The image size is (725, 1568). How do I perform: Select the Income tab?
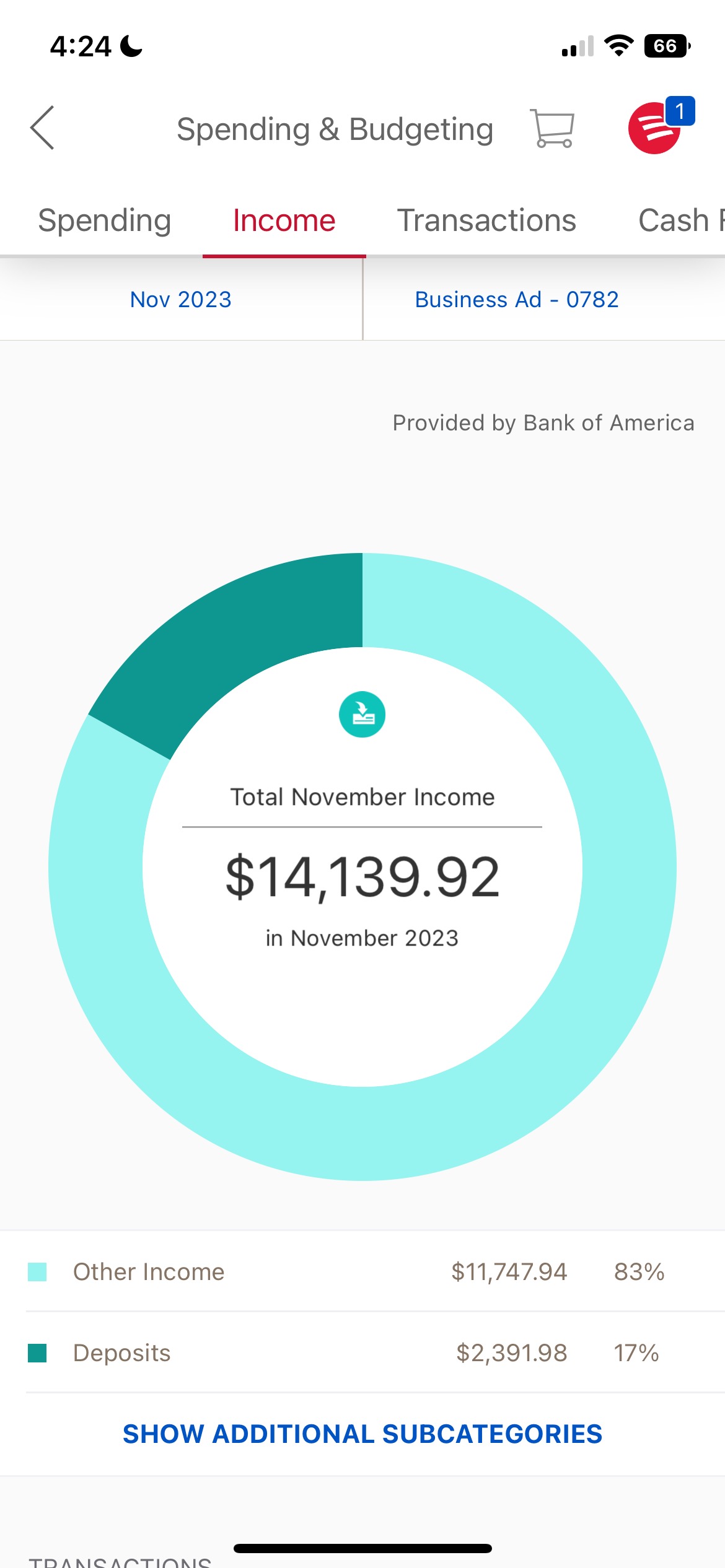click(x=284, y=220)
